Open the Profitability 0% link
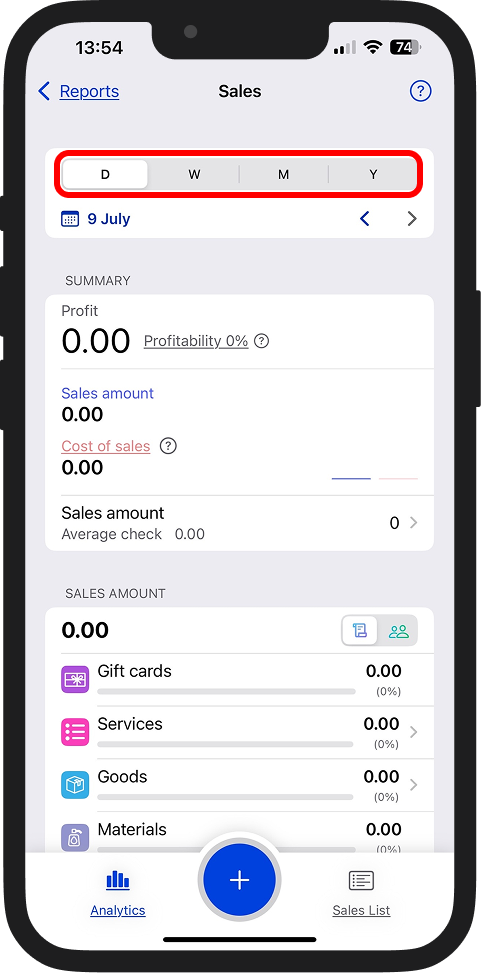481x973 pixels. click(196, 341)
